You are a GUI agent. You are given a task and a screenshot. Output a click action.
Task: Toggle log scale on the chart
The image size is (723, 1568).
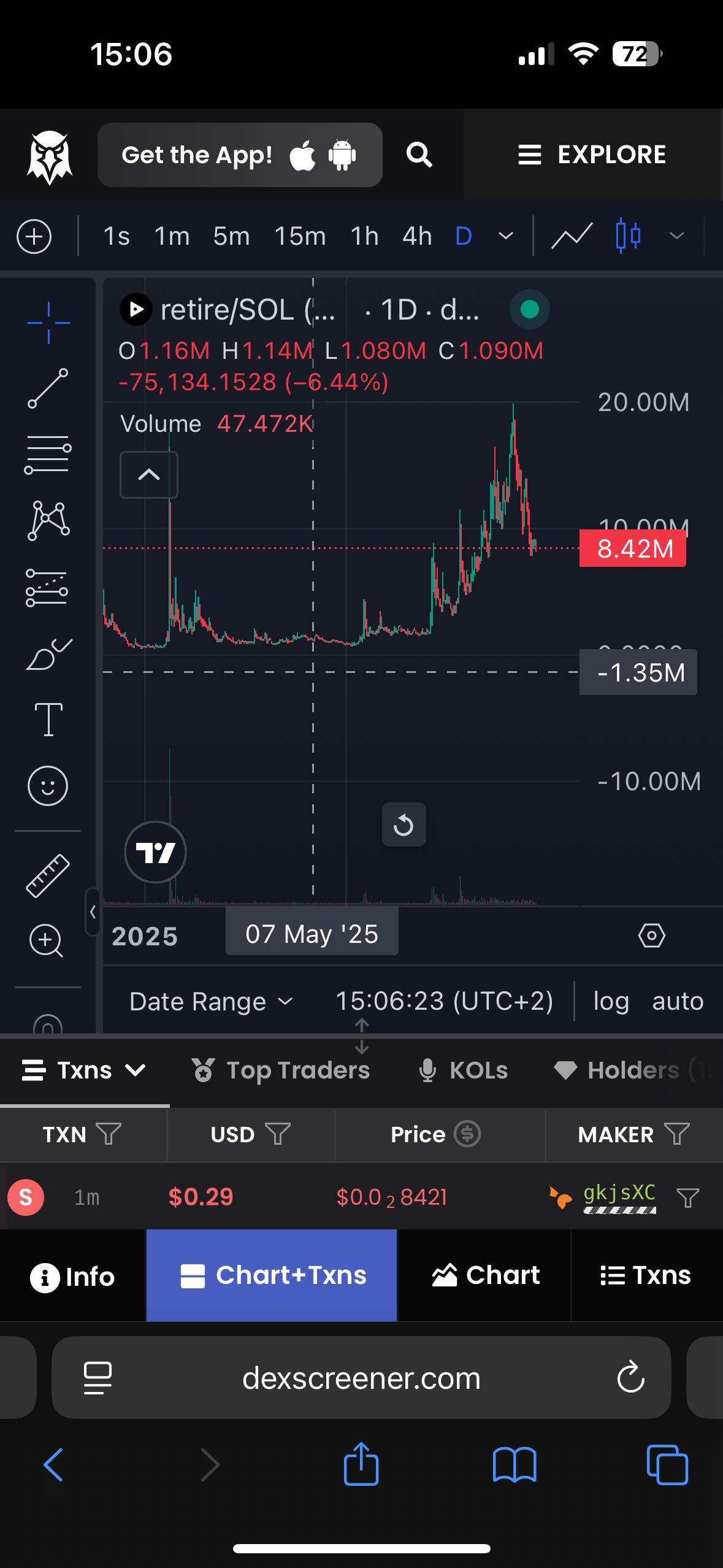(x=611, y=1001)
